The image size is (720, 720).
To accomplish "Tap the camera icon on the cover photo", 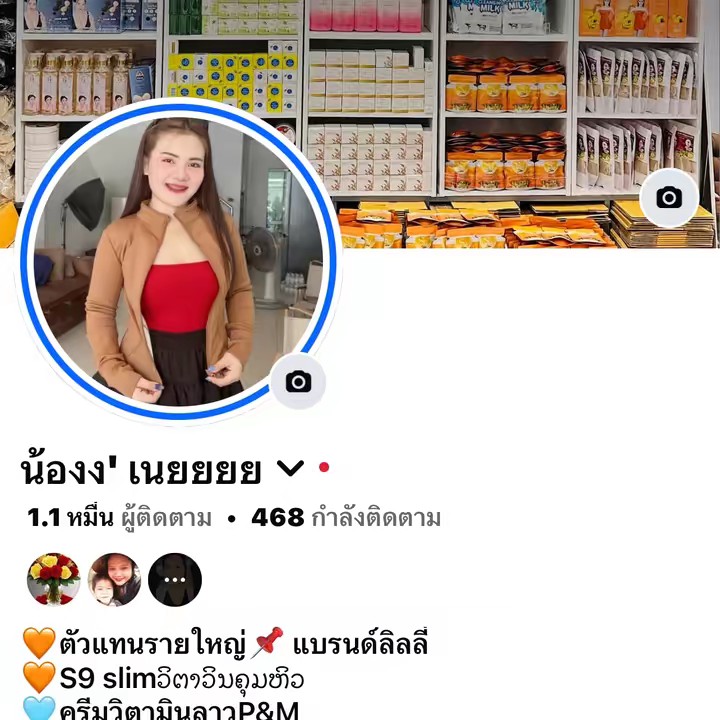I will tap(669, 198).
